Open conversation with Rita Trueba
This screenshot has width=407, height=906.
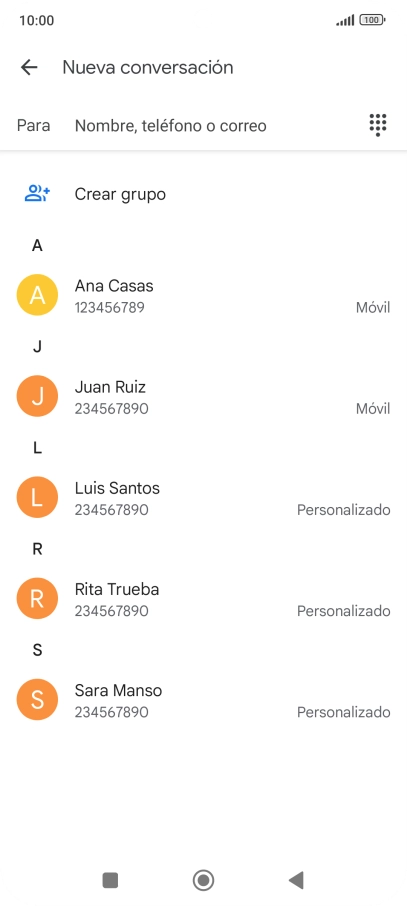point(204,599)
